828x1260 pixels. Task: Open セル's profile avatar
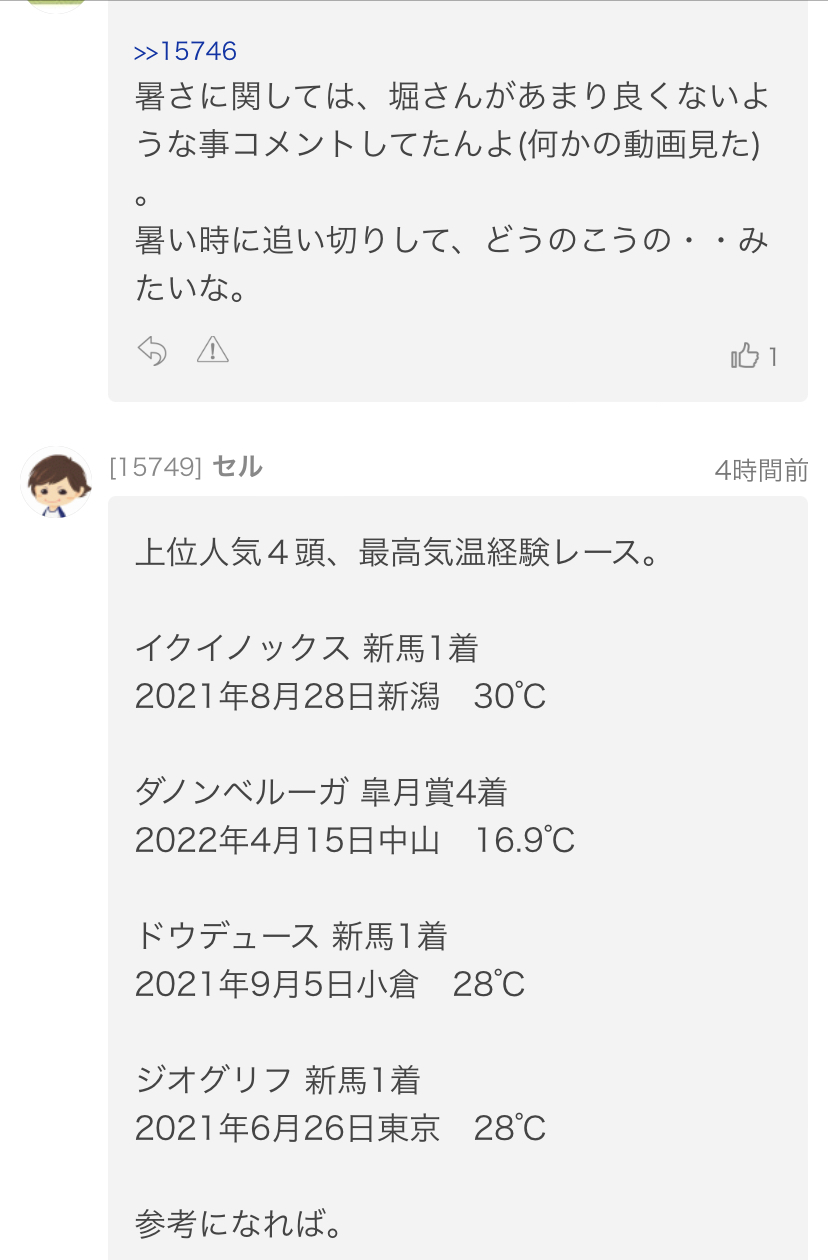[56, 482]
